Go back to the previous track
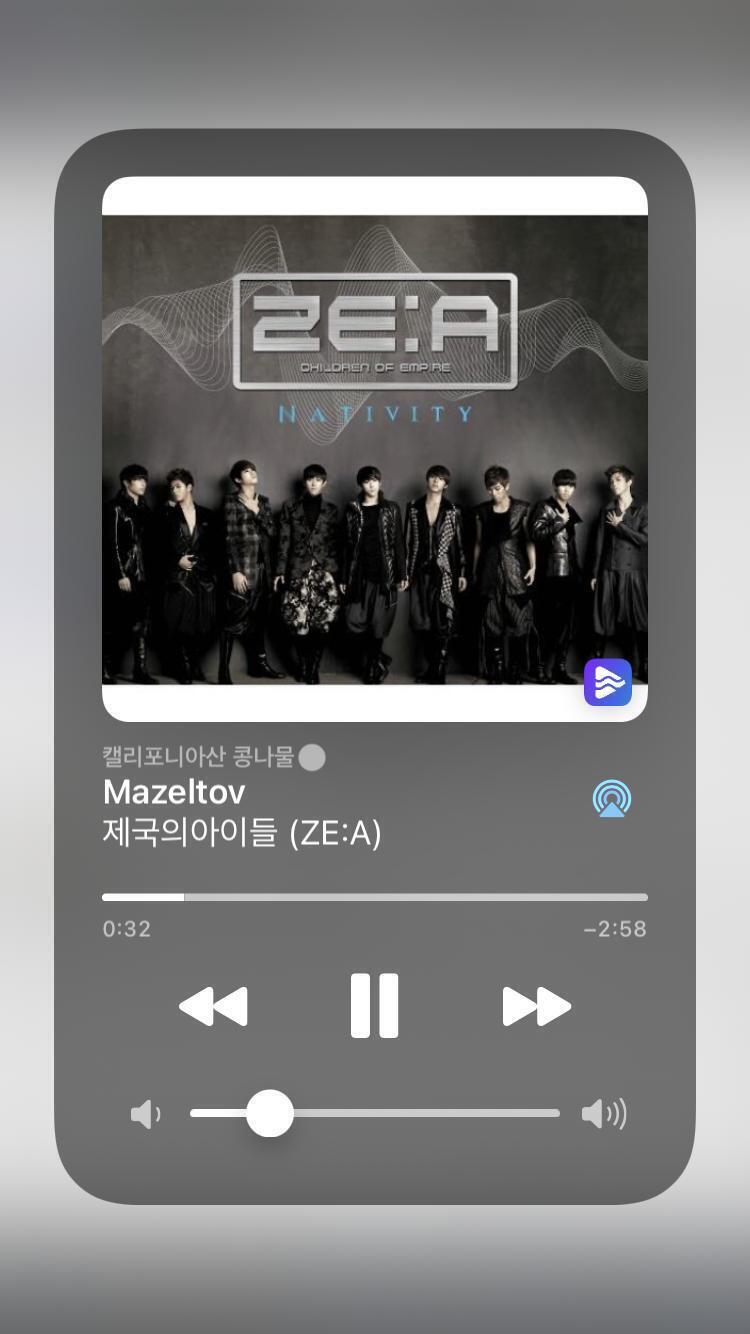Image resolution: width=750 pixels, height=1334 pixels. 213,1006
